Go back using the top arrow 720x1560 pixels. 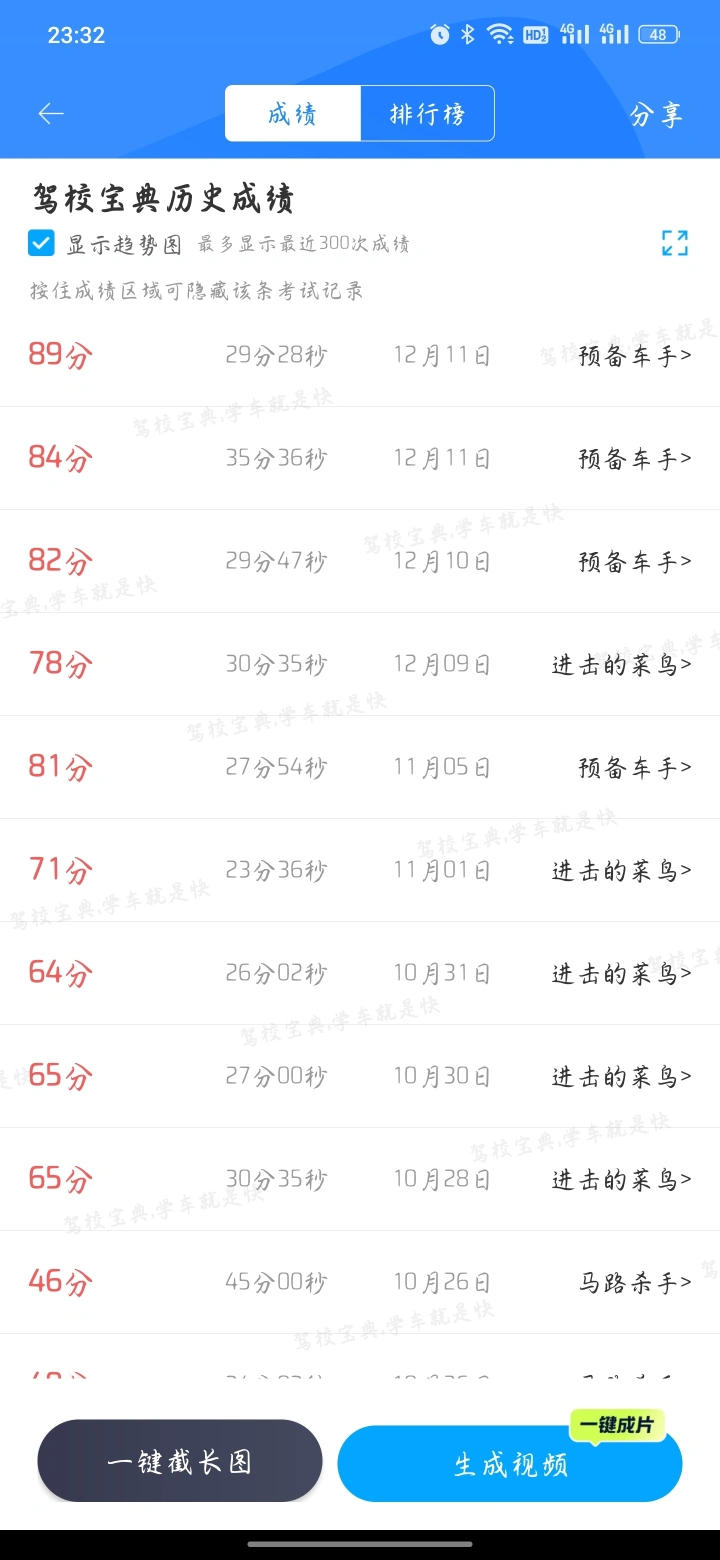point(51,114)
